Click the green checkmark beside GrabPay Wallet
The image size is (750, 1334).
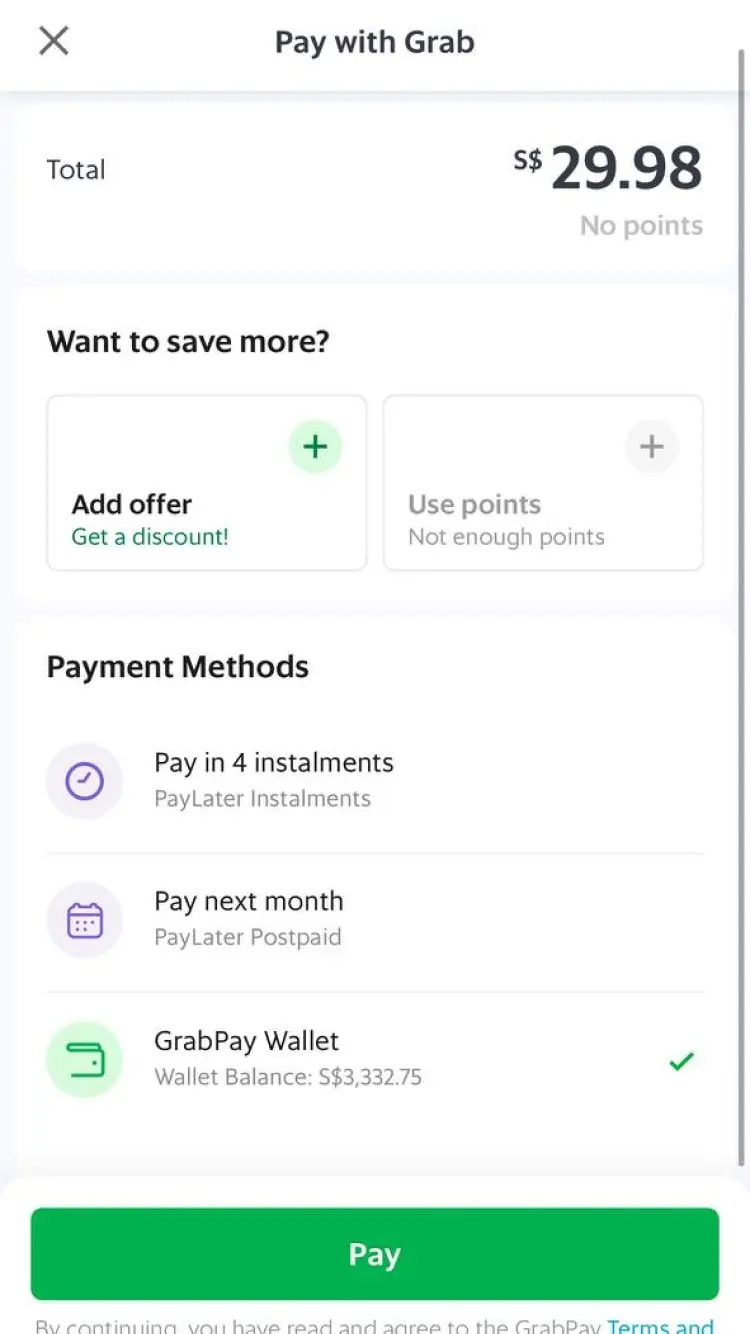(x=681, y=1061)
